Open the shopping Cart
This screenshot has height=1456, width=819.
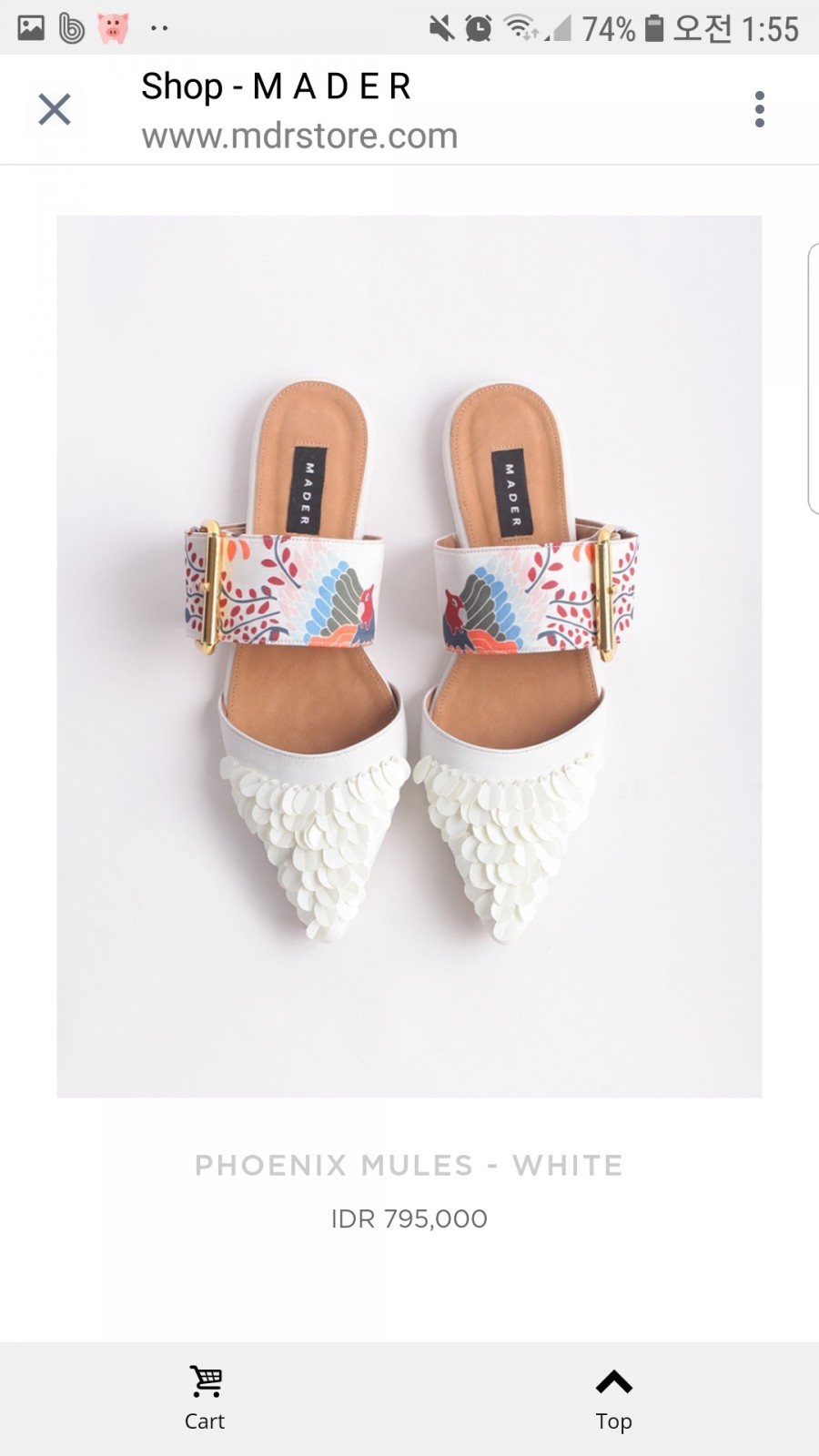(206, 1398)
